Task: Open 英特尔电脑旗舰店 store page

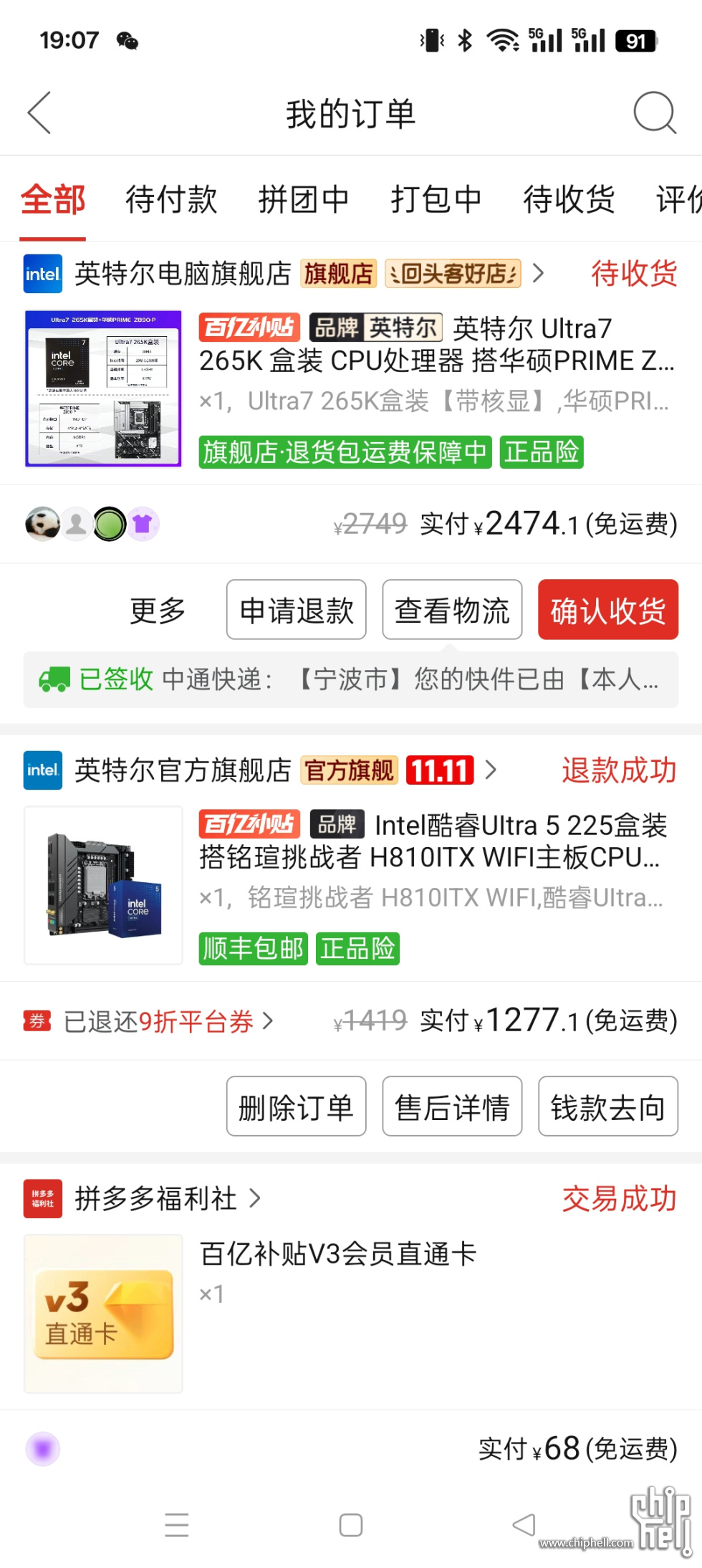Action: point(183,274)
